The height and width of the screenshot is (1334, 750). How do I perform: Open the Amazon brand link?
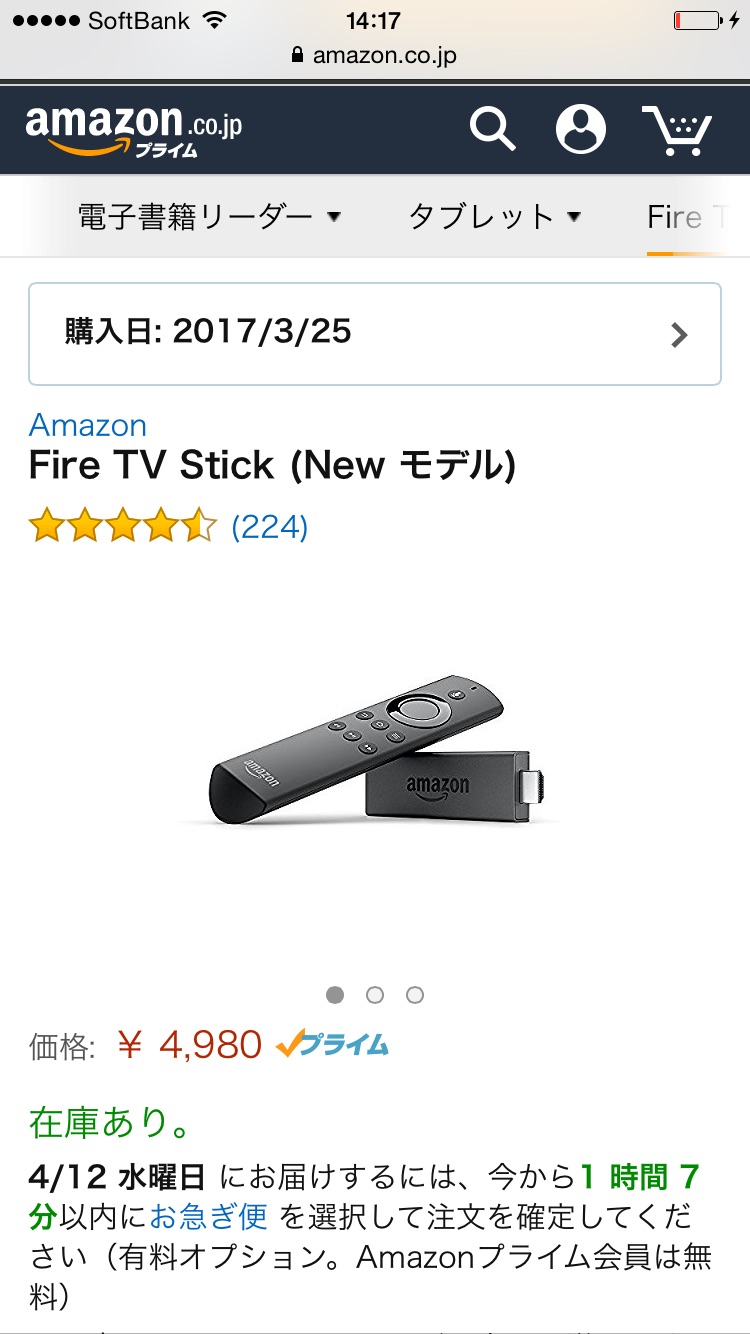point(88,425)
